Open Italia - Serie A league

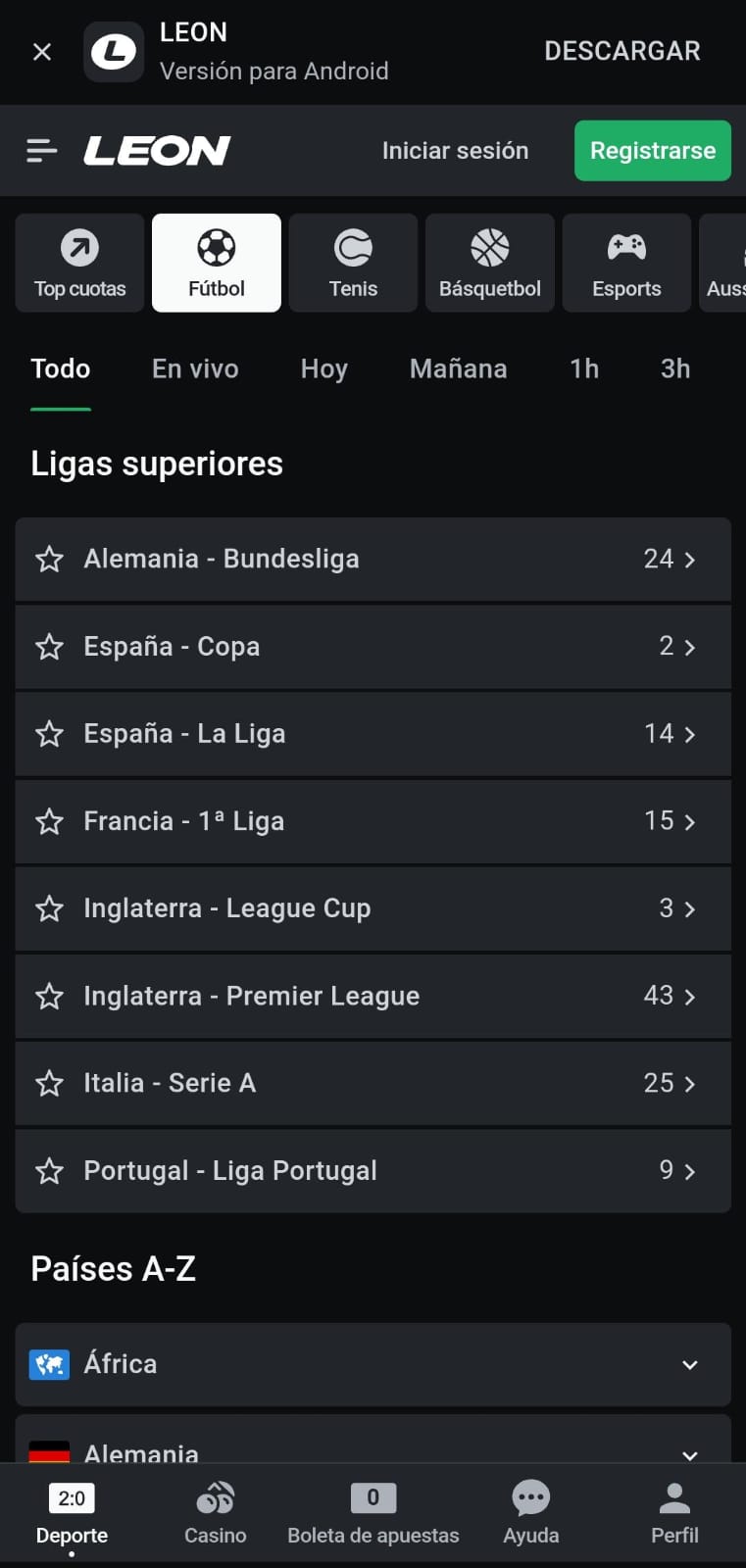point(373,1083)
